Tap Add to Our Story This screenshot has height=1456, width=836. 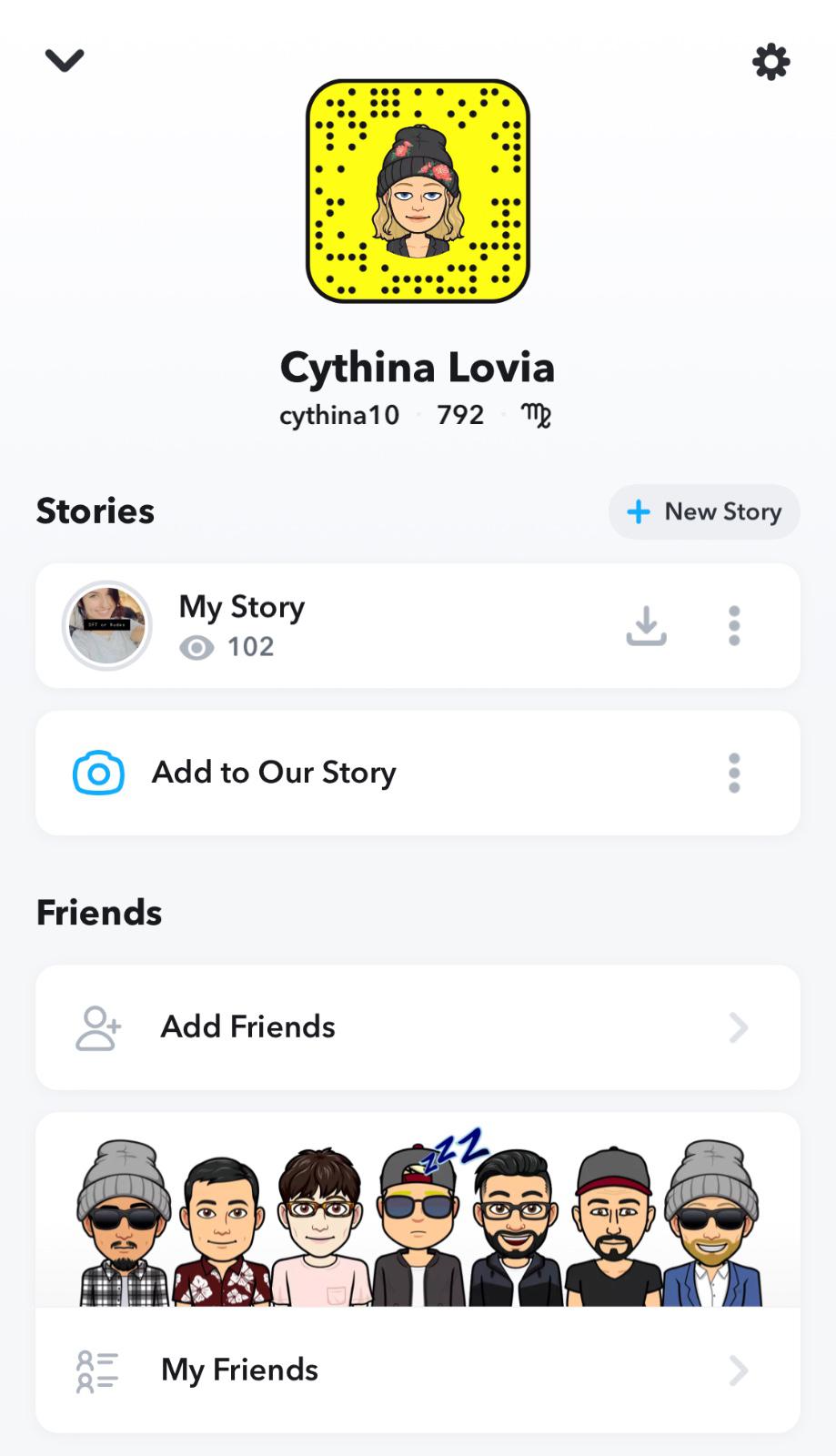pos(273,773)
